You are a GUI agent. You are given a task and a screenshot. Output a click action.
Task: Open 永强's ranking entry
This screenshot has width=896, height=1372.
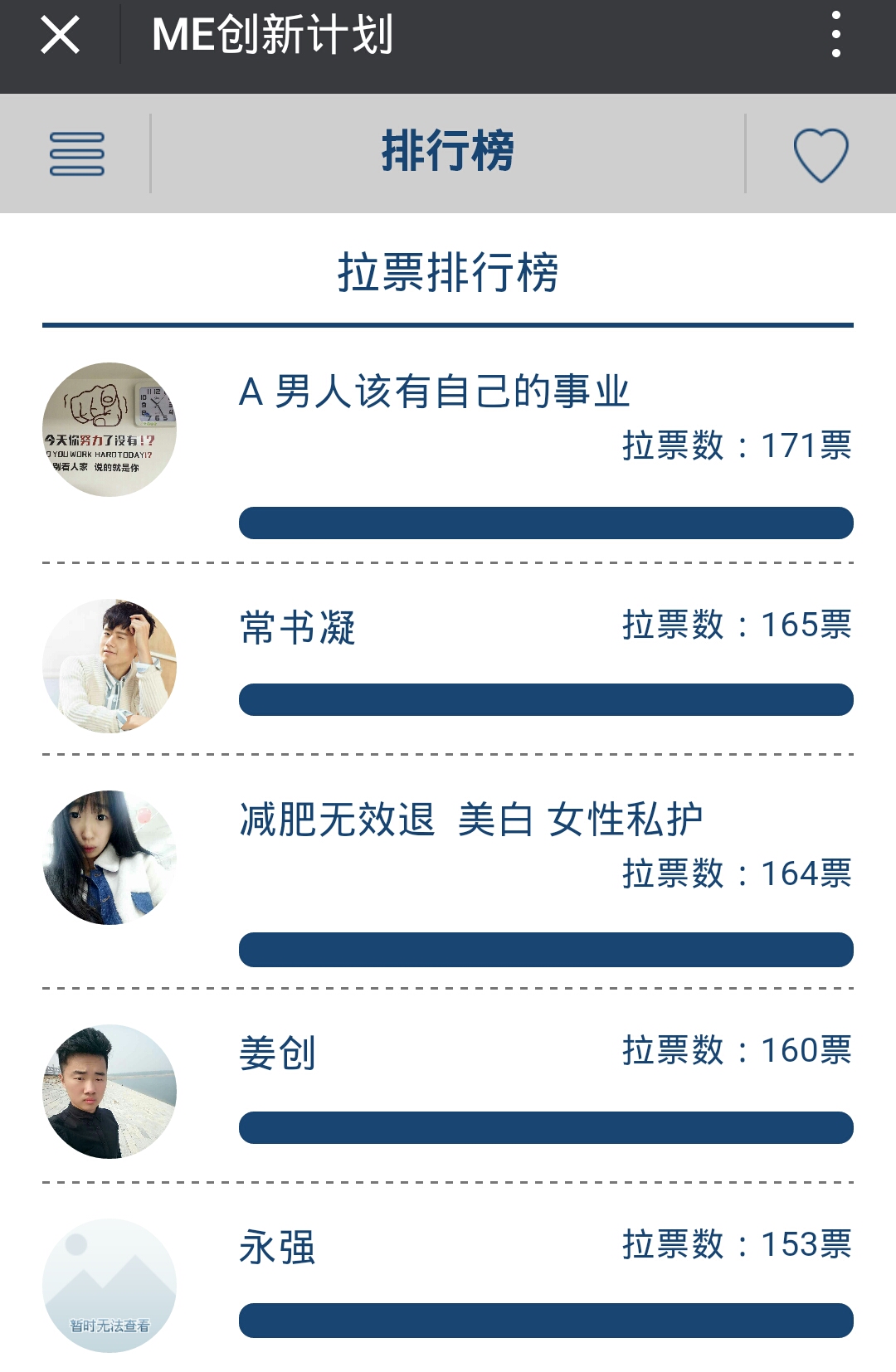[277, 1247]
